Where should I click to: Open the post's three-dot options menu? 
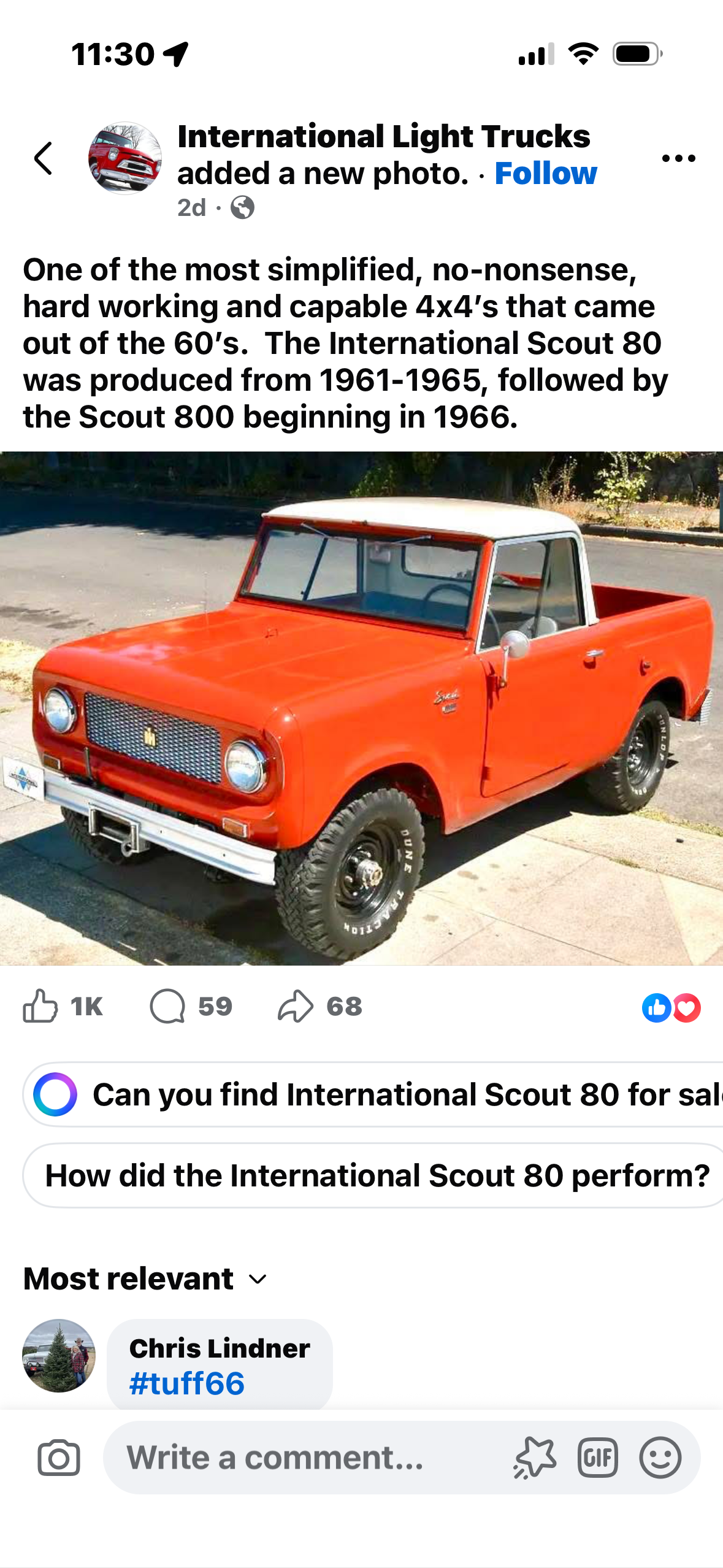(678, 158)
